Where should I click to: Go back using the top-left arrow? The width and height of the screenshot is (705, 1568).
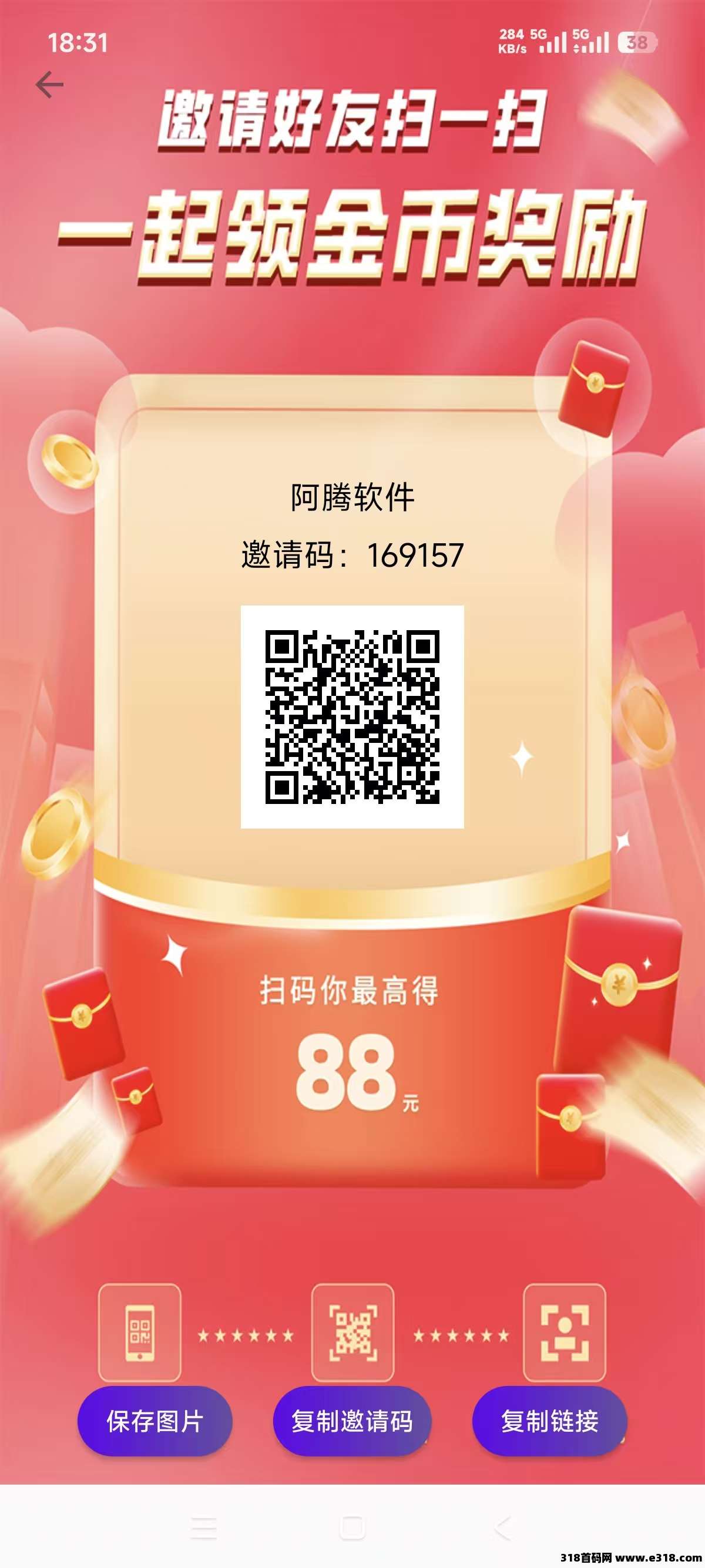49,85
